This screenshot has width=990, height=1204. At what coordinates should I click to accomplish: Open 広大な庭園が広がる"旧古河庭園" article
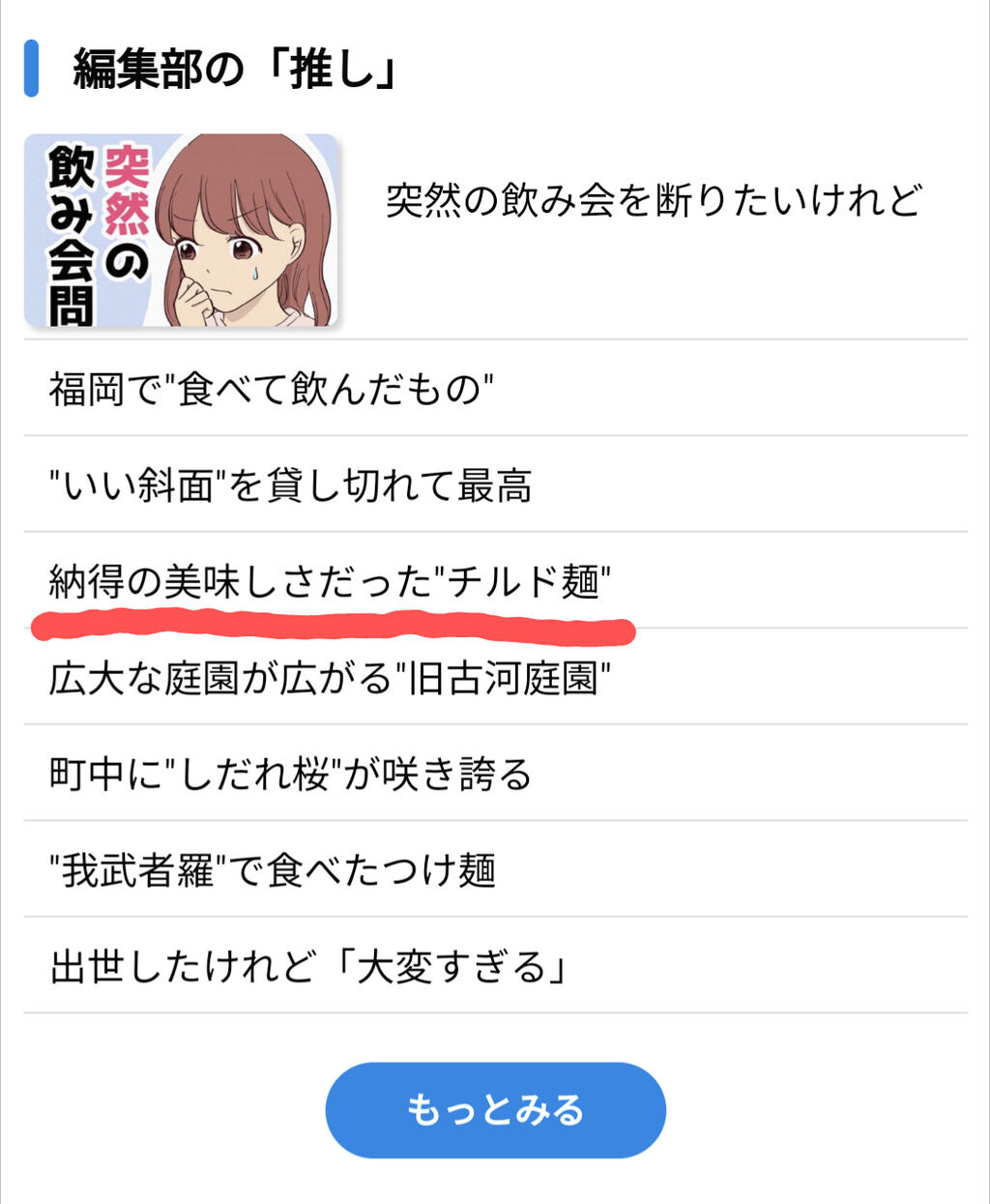point(495,676)
